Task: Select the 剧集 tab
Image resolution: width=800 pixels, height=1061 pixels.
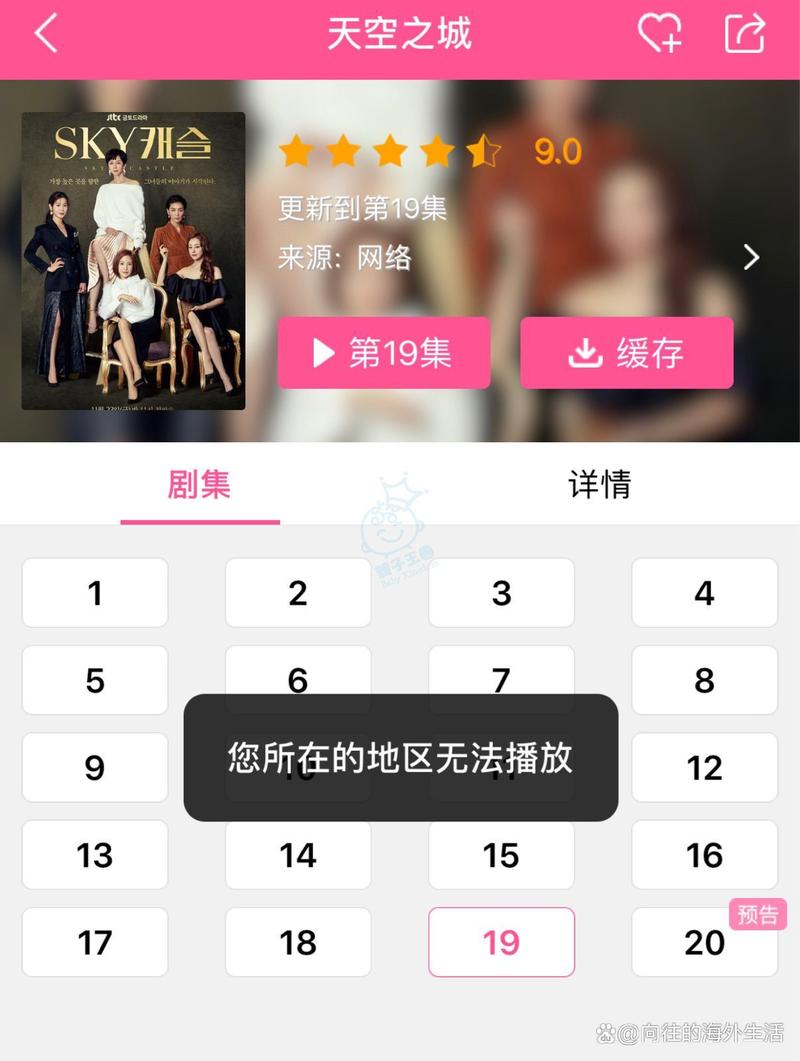Action: [x=199, y=484]
